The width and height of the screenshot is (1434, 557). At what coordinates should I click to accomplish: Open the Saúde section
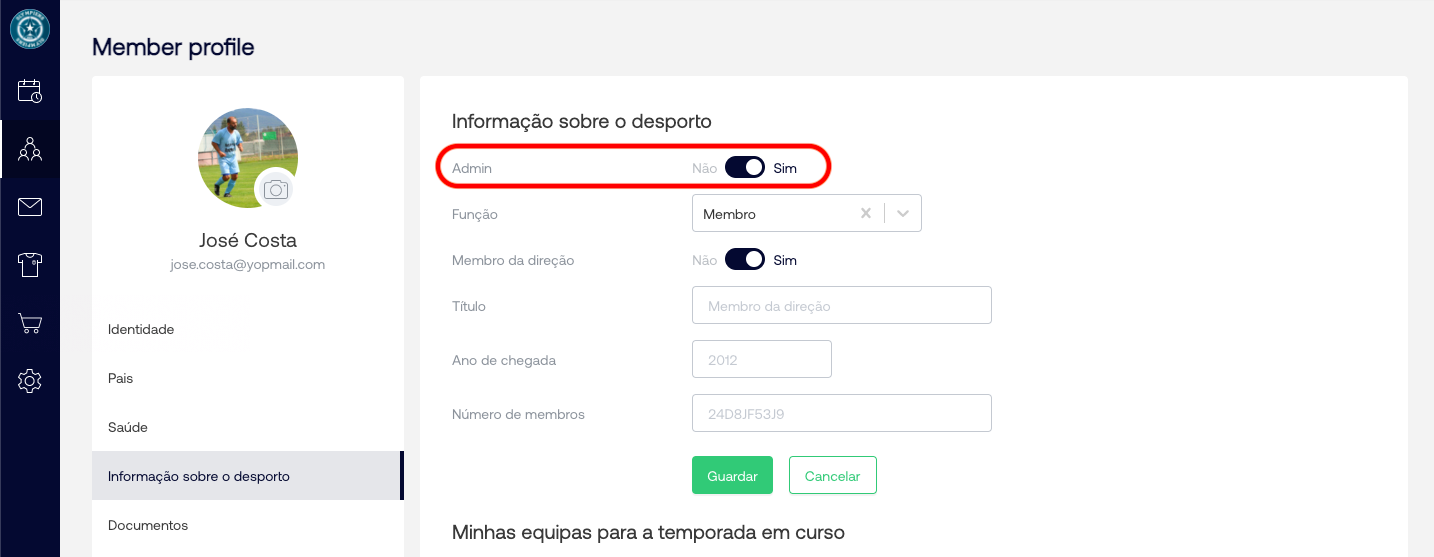coord(128,427)
